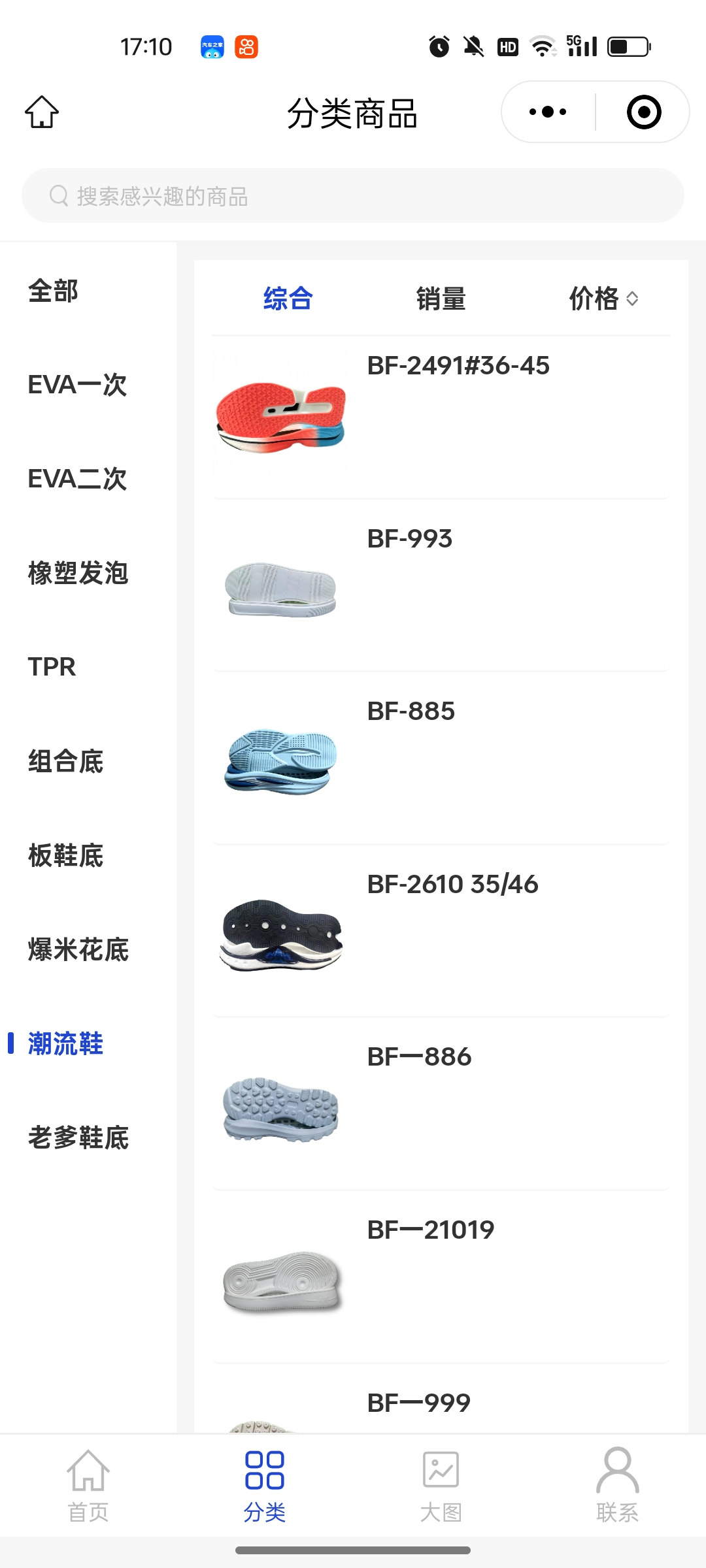Switch to the TPR category
The image size is (706, 1568).
coord(52,667)
